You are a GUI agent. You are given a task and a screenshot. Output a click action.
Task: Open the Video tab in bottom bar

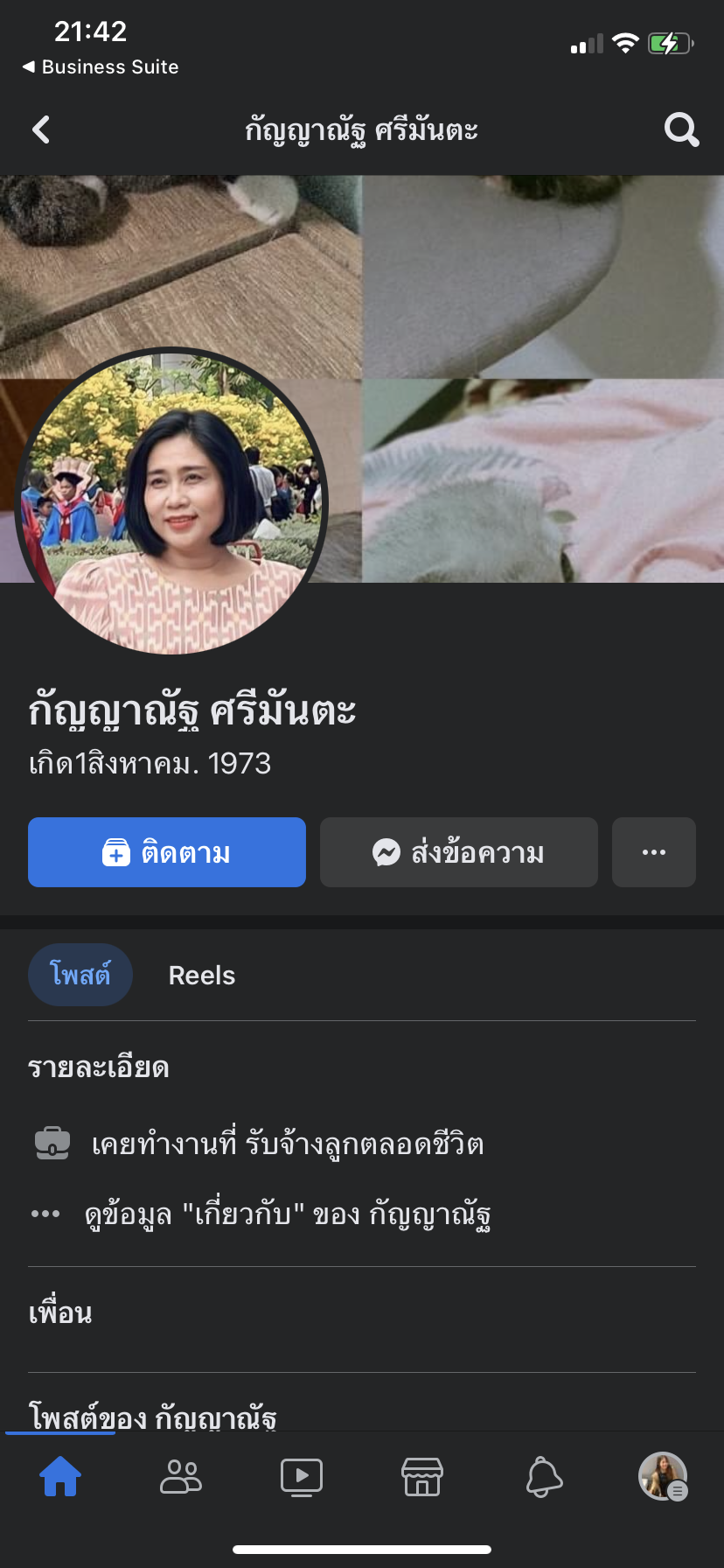click(x=302, y=1476)
